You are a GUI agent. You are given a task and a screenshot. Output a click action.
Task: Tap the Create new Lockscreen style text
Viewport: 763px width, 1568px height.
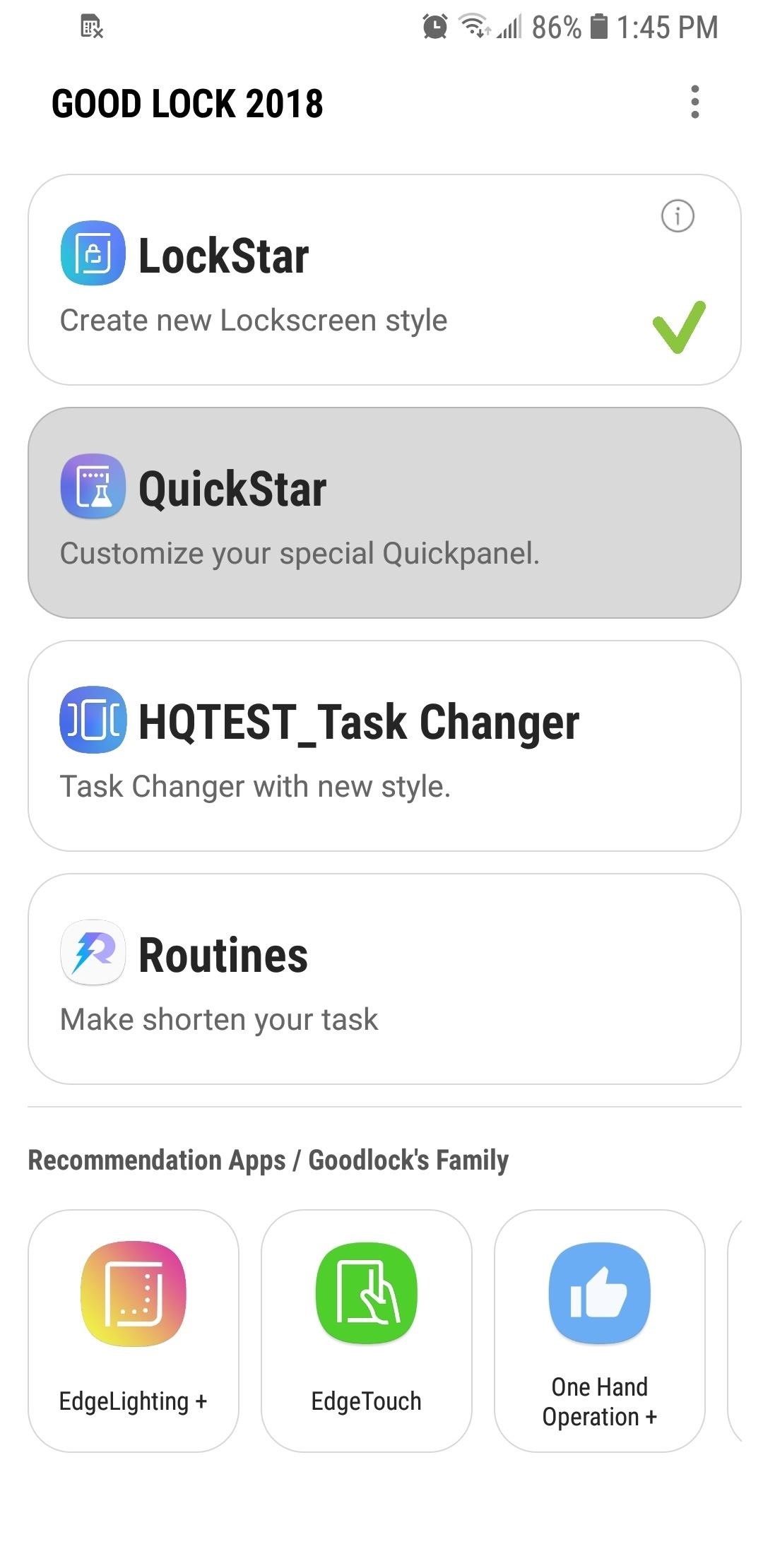(253, 320)
